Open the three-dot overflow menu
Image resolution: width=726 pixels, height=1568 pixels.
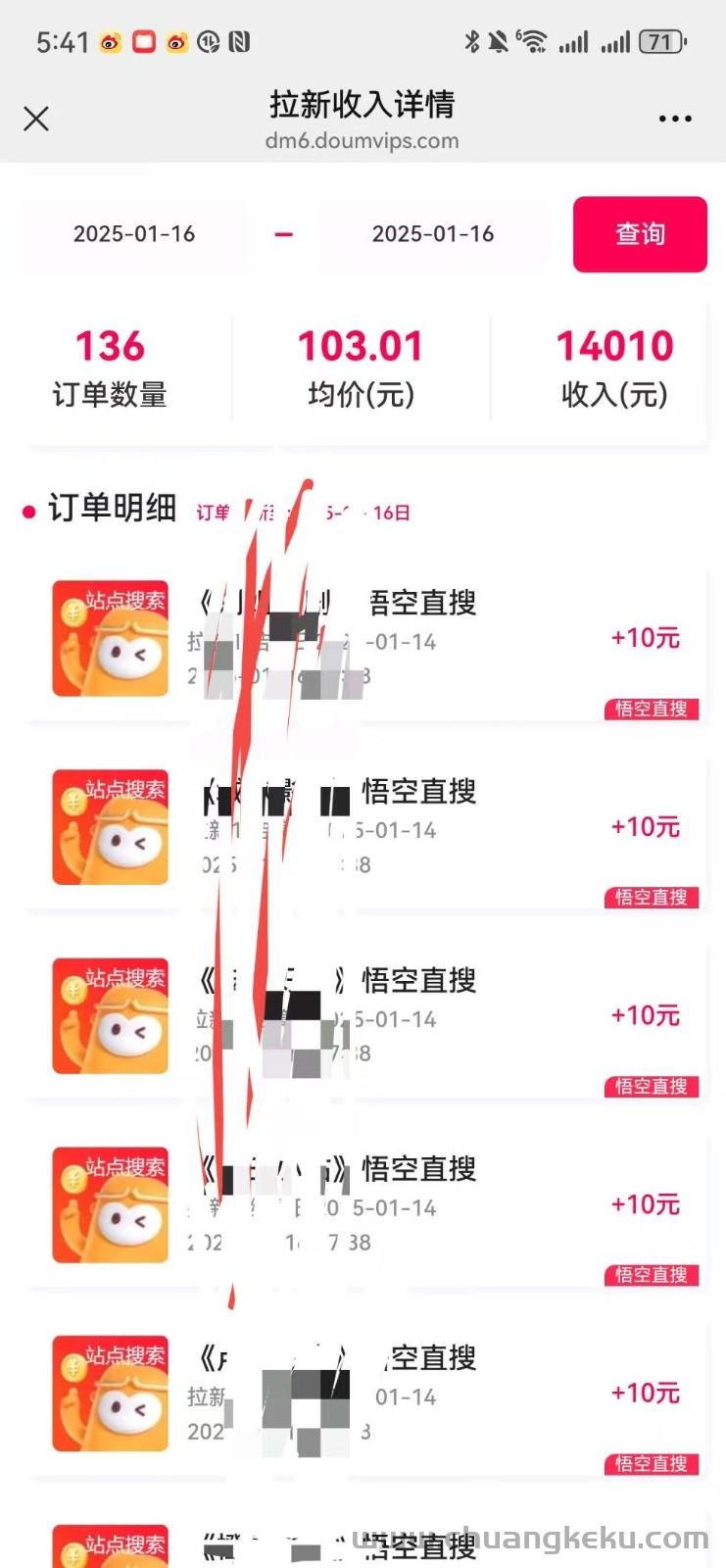[675, 119]
